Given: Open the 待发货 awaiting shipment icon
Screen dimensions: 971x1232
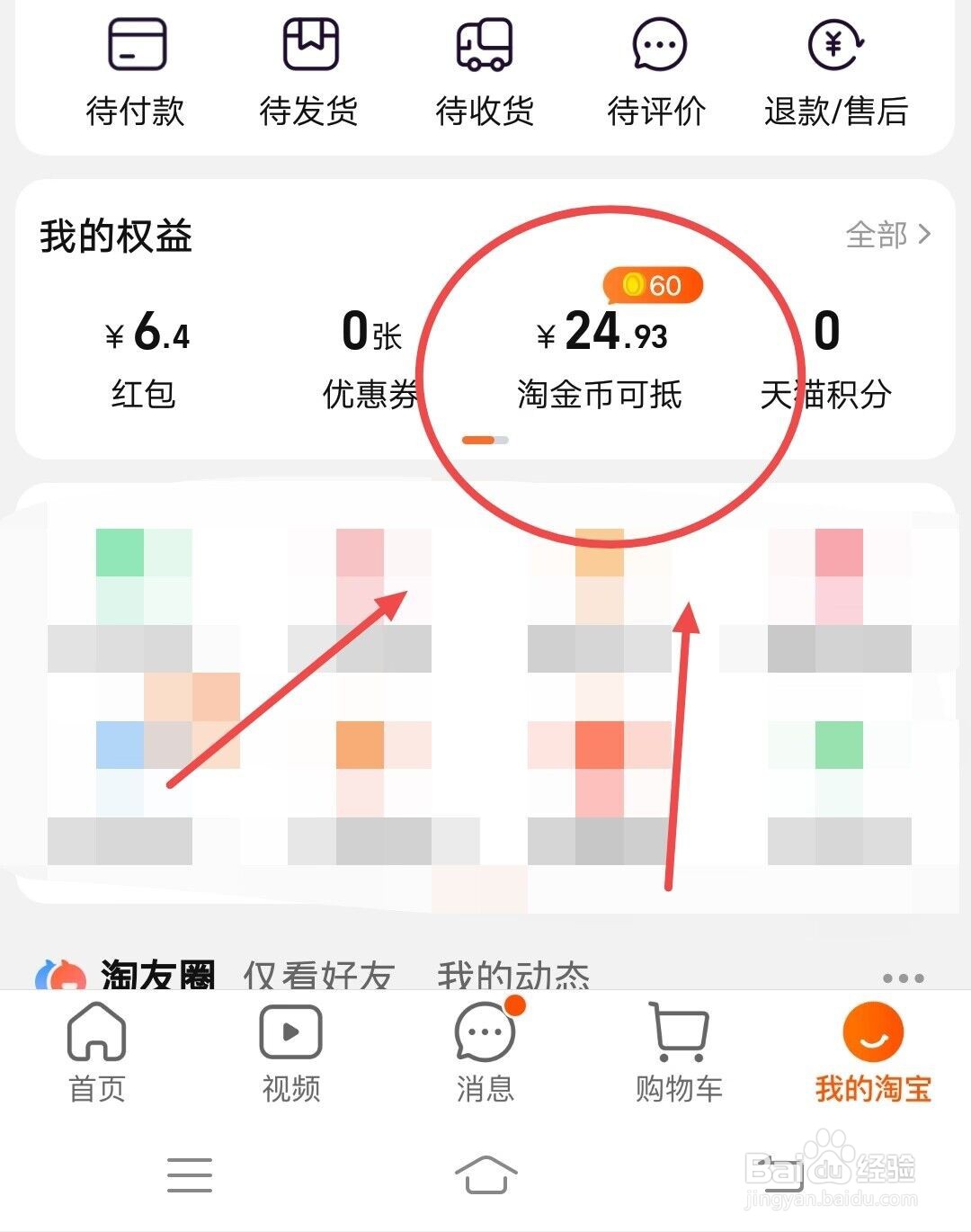Looking at the screenshot, I should pos(310,72).
